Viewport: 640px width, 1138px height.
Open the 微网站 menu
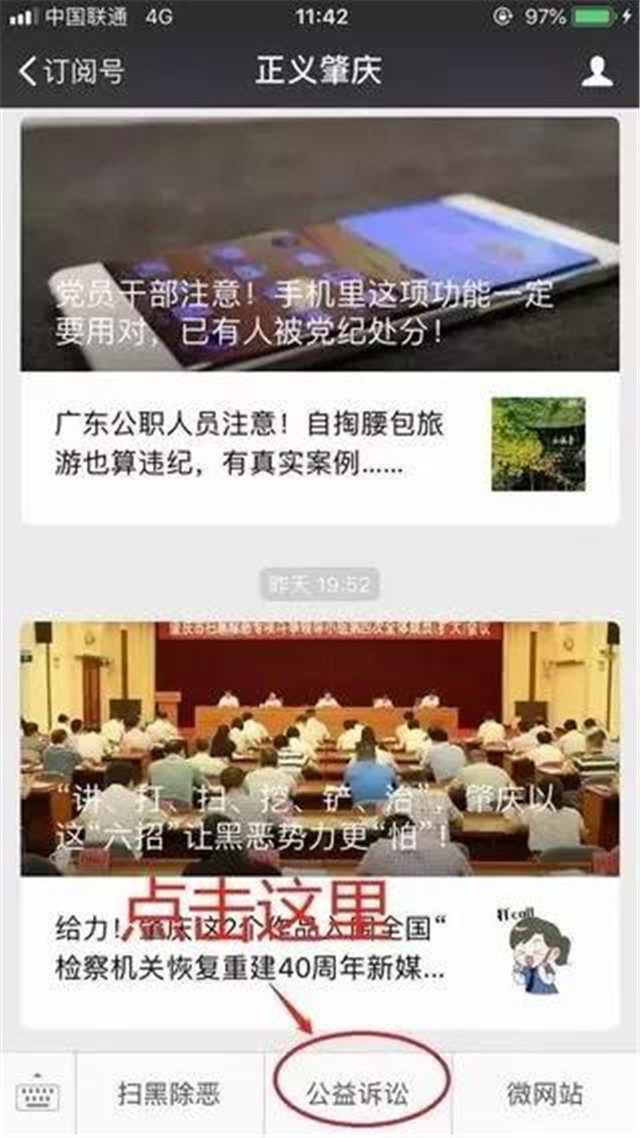tap(545, 1095)
